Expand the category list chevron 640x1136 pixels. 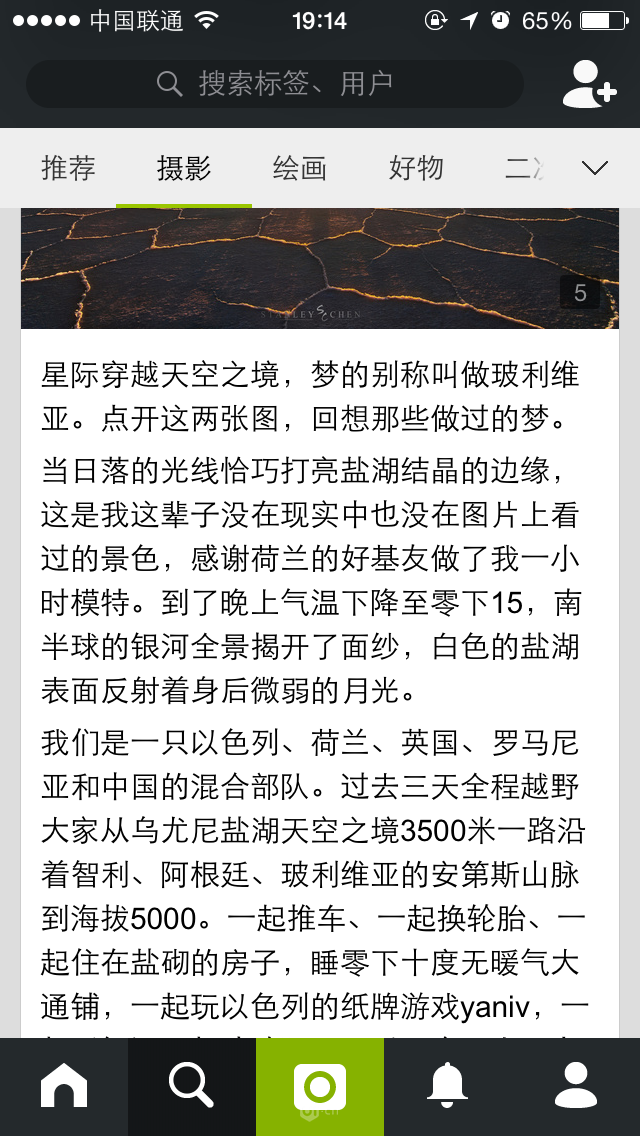point(595,168)
